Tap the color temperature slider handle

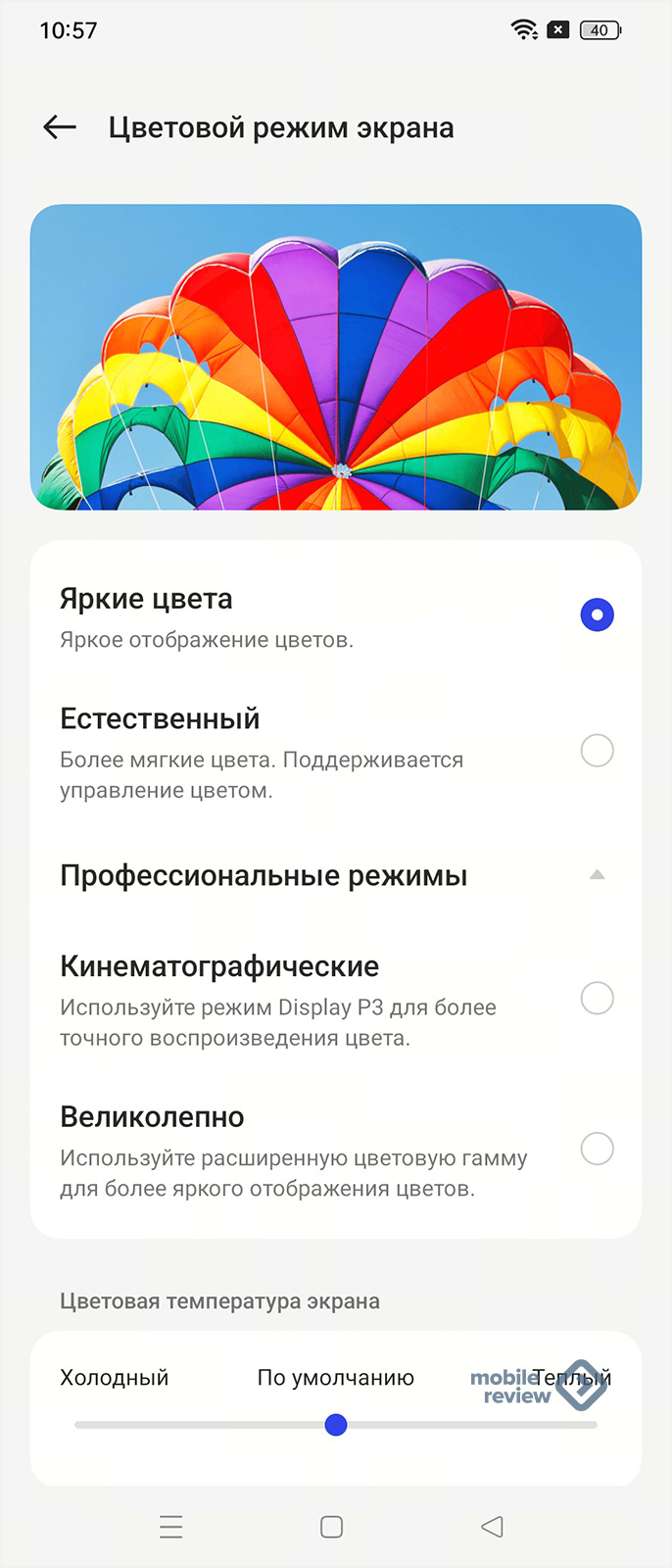point(336,1425)
